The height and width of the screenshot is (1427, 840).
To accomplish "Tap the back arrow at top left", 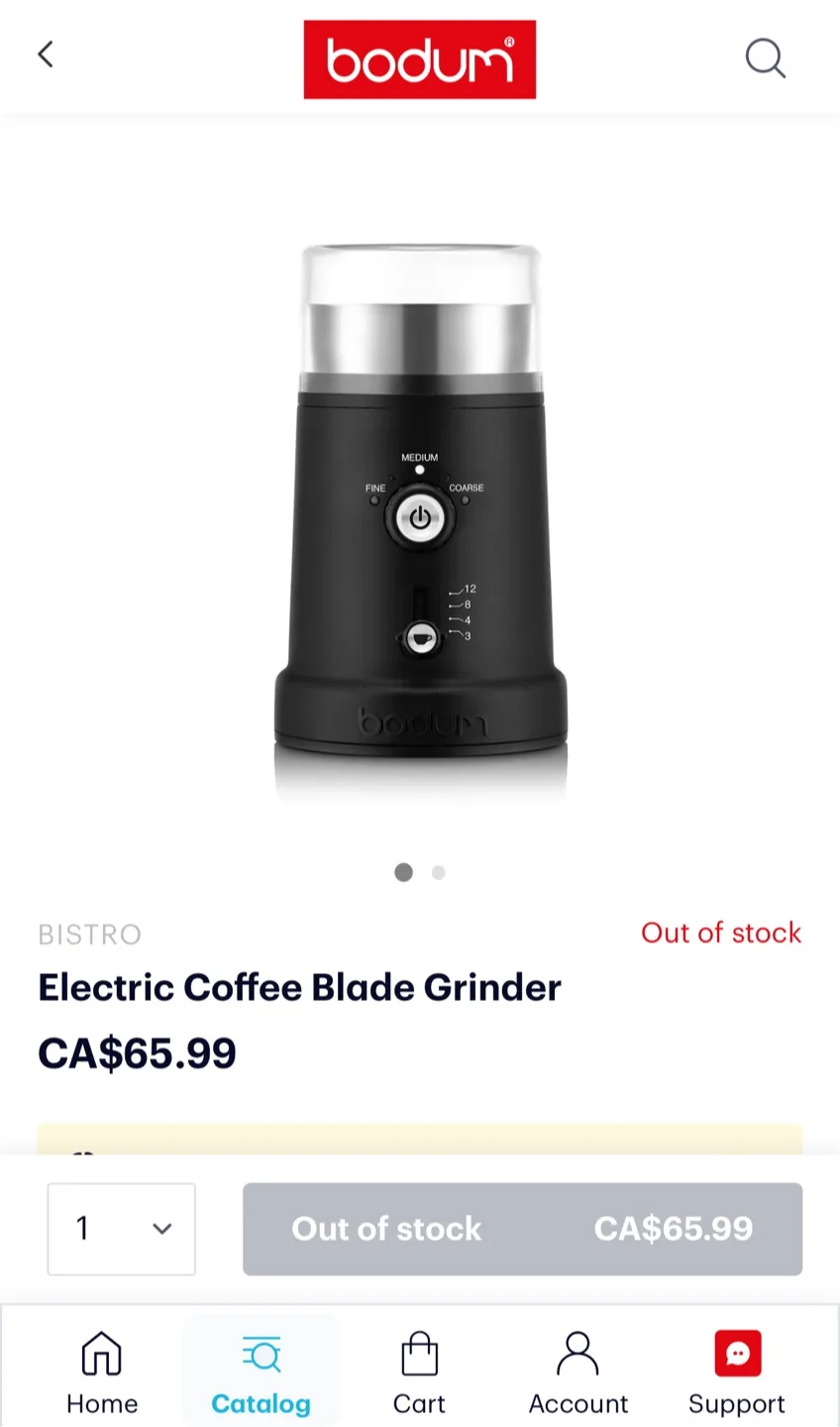I will 46,55.
